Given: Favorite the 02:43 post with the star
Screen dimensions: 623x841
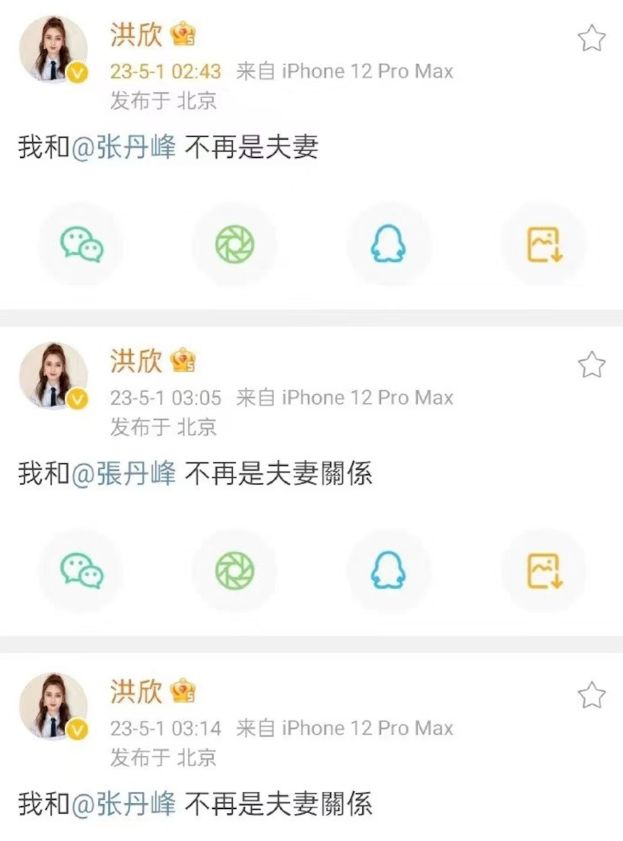Looking at the screenshot, I should [x=591, y=39].
